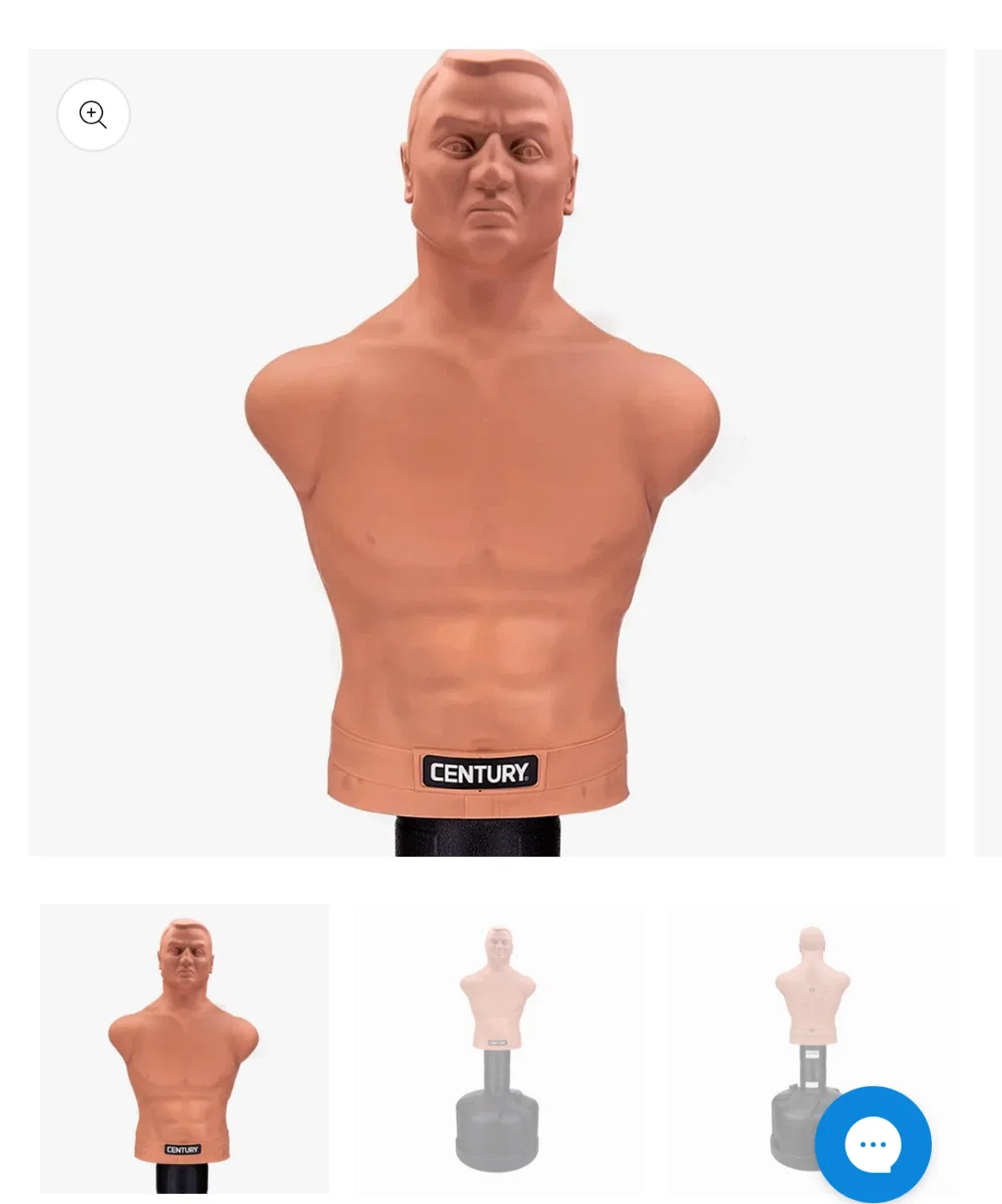
Task: Click the blue circular chat widget
Action: 872,1145
